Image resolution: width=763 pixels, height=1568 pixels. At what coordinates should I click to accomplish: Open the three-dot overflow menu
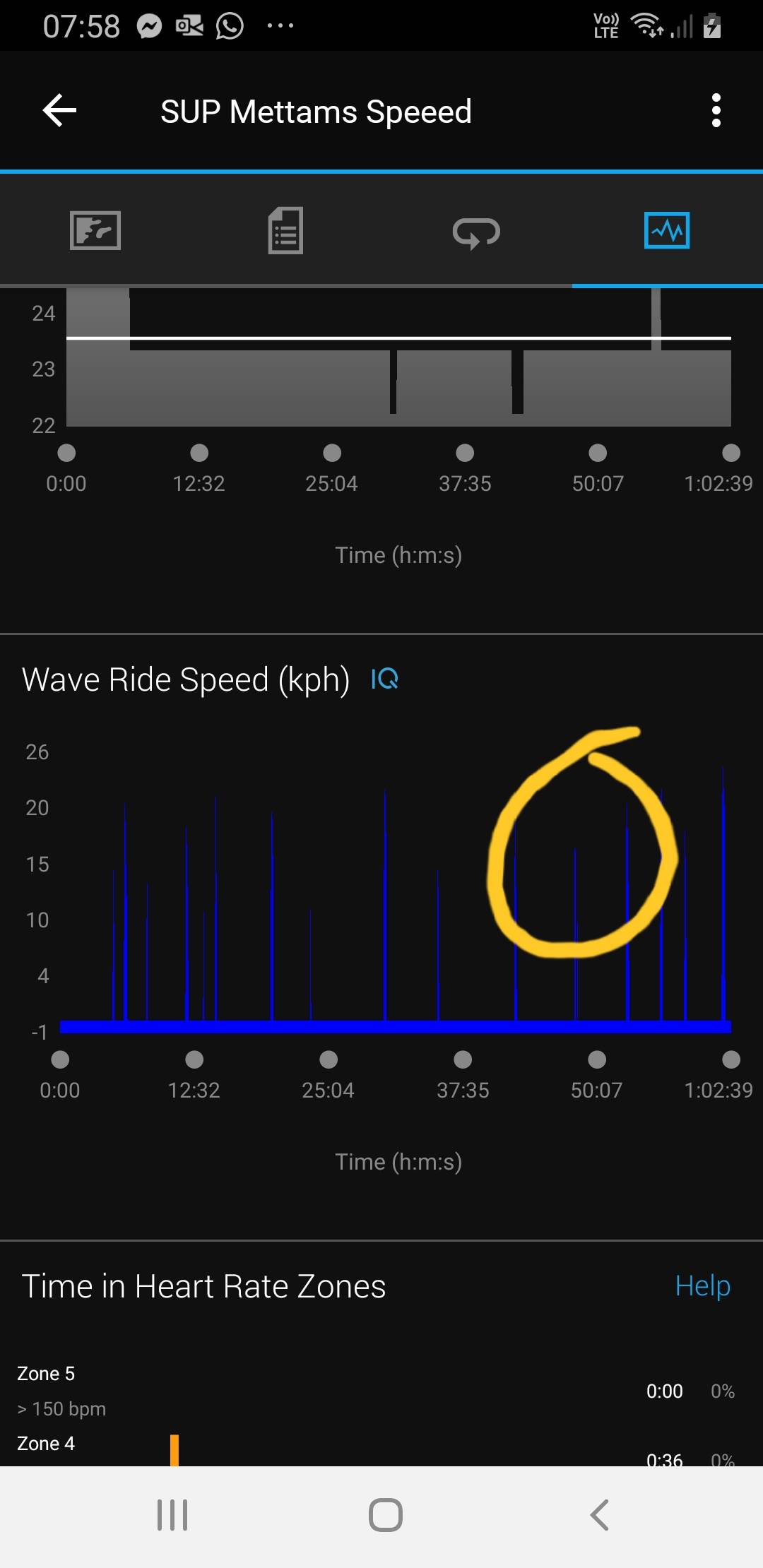pyautogui.click(x=716, y=111)
